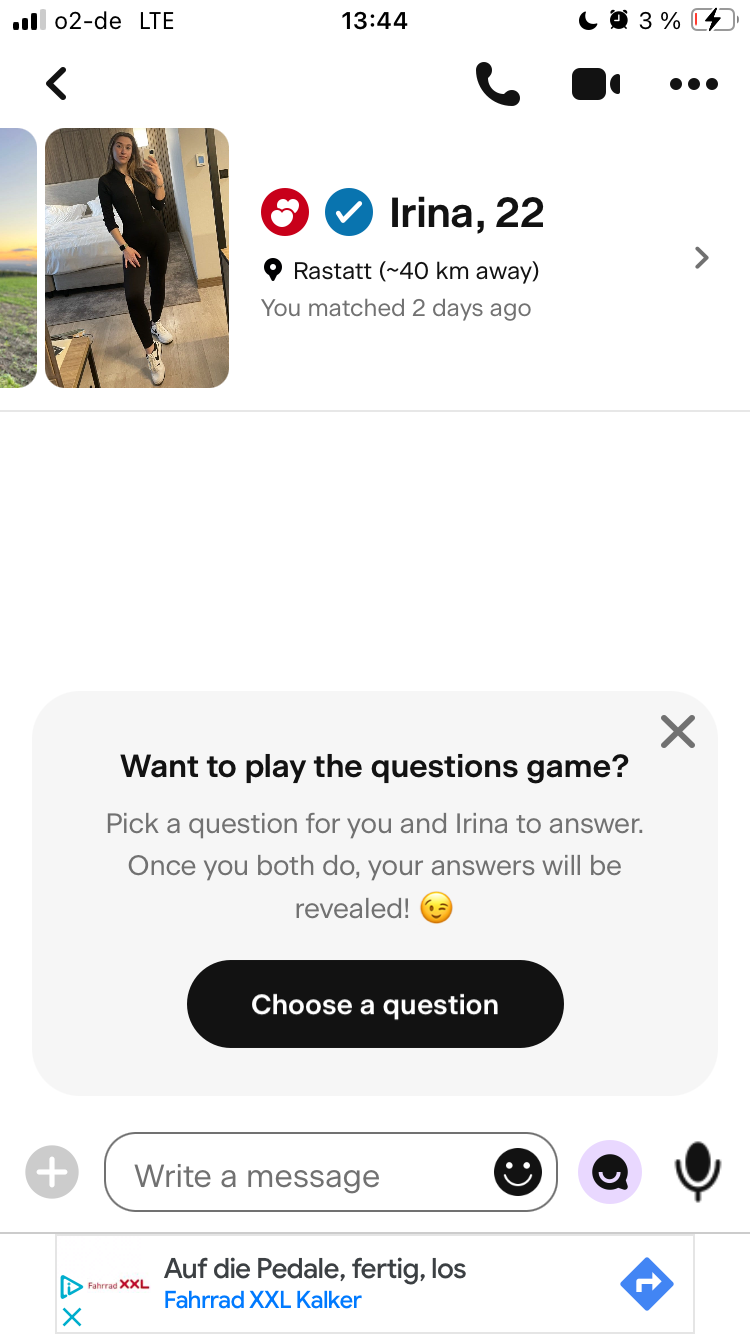Open Irina's mirror selfie photo
The height and width of the screenshot is (1334, 750).
coord(137,257)
